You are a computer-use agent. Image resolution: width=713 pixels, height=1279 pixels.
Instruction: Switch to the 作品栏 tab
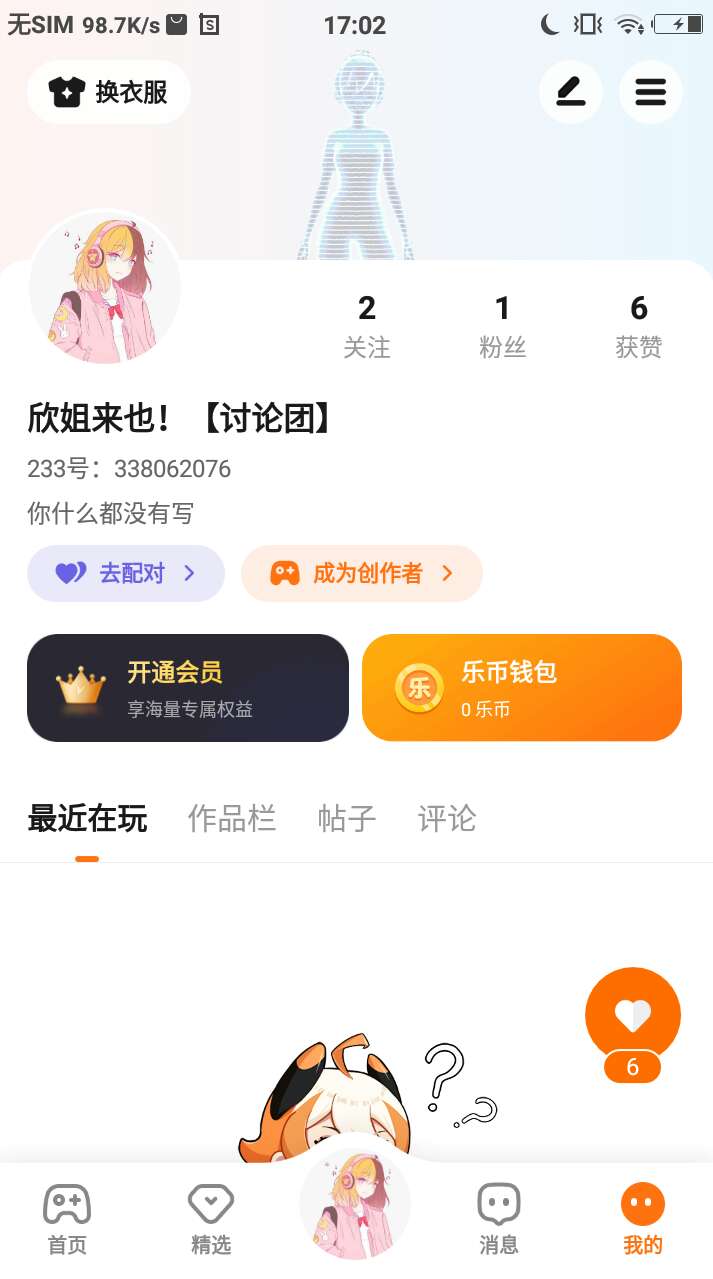coord(232,819)
